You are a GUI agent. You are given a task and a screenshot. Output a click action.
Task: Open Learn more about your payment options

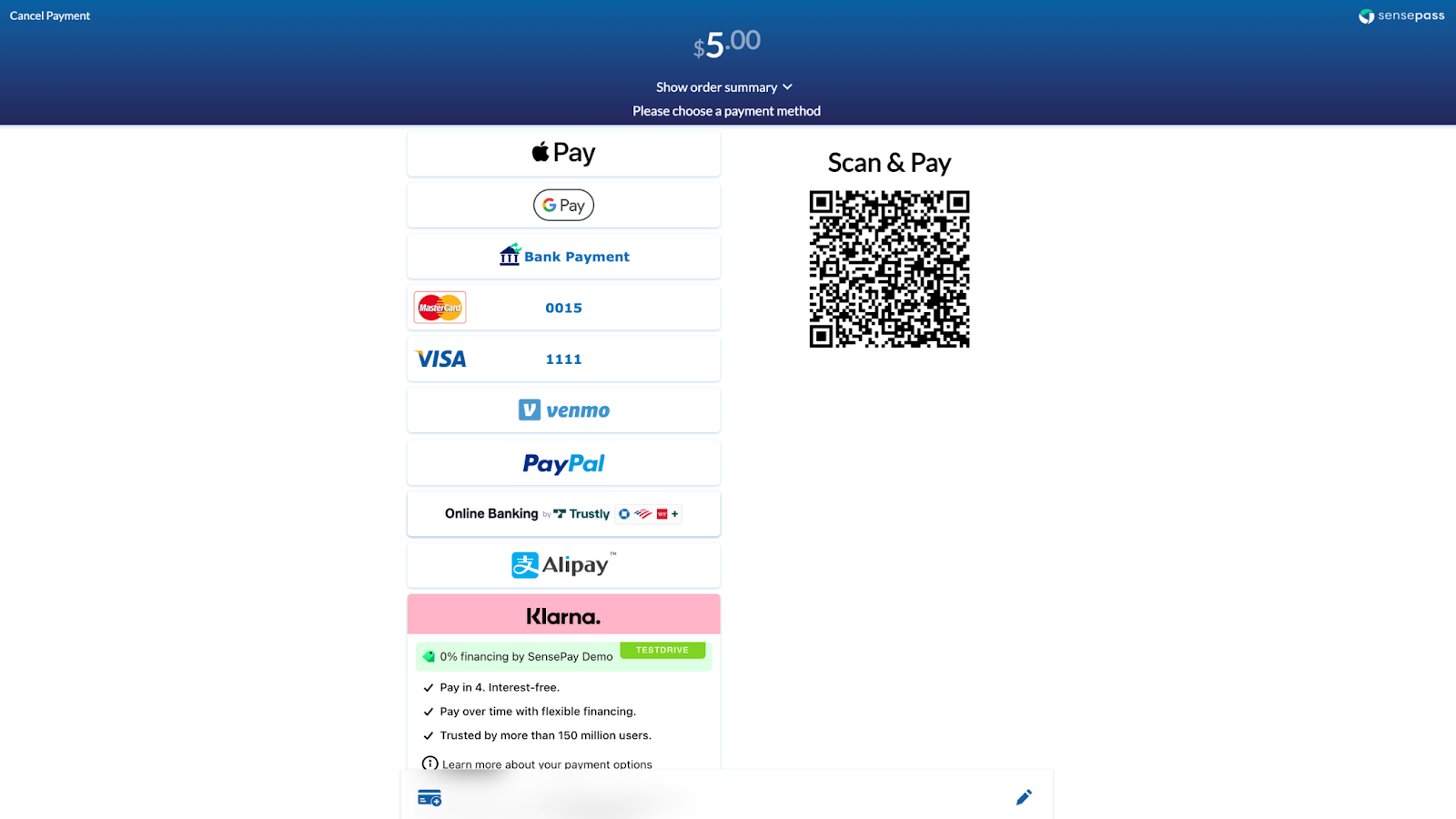(546, 764)
